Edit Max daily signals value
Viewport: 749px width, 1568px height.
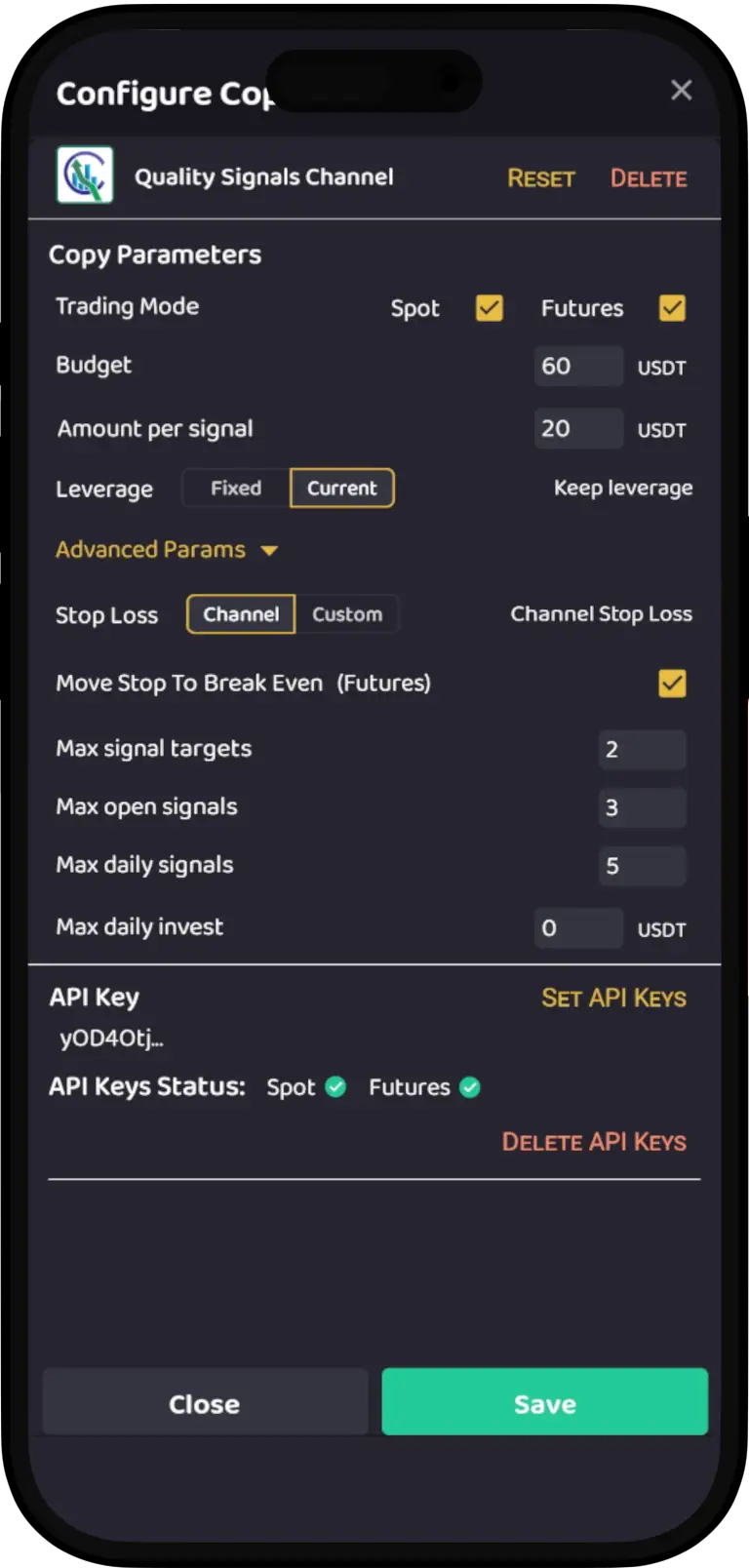tap(642, 866)
